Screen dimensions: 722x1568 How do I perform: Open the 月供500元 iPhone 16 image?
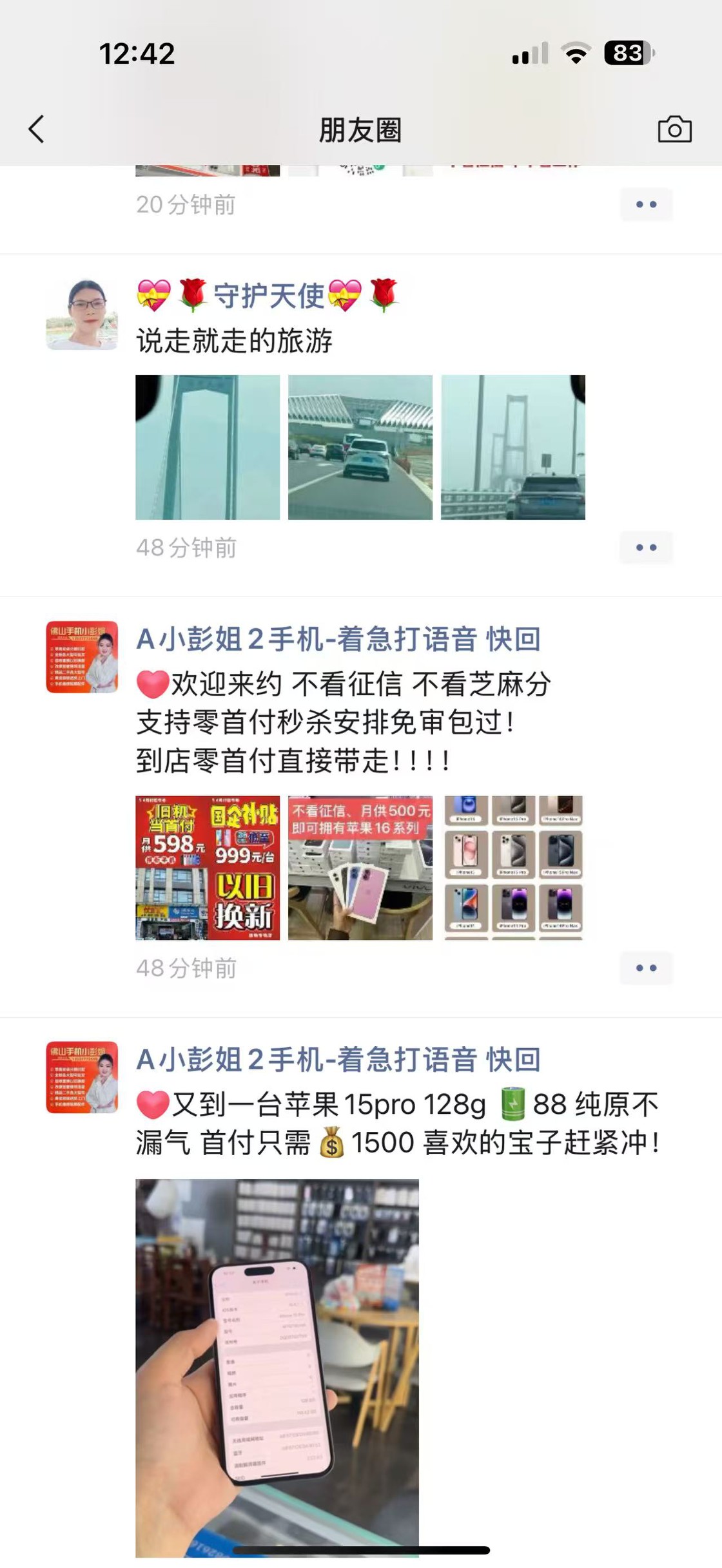(x=360, y=868)
